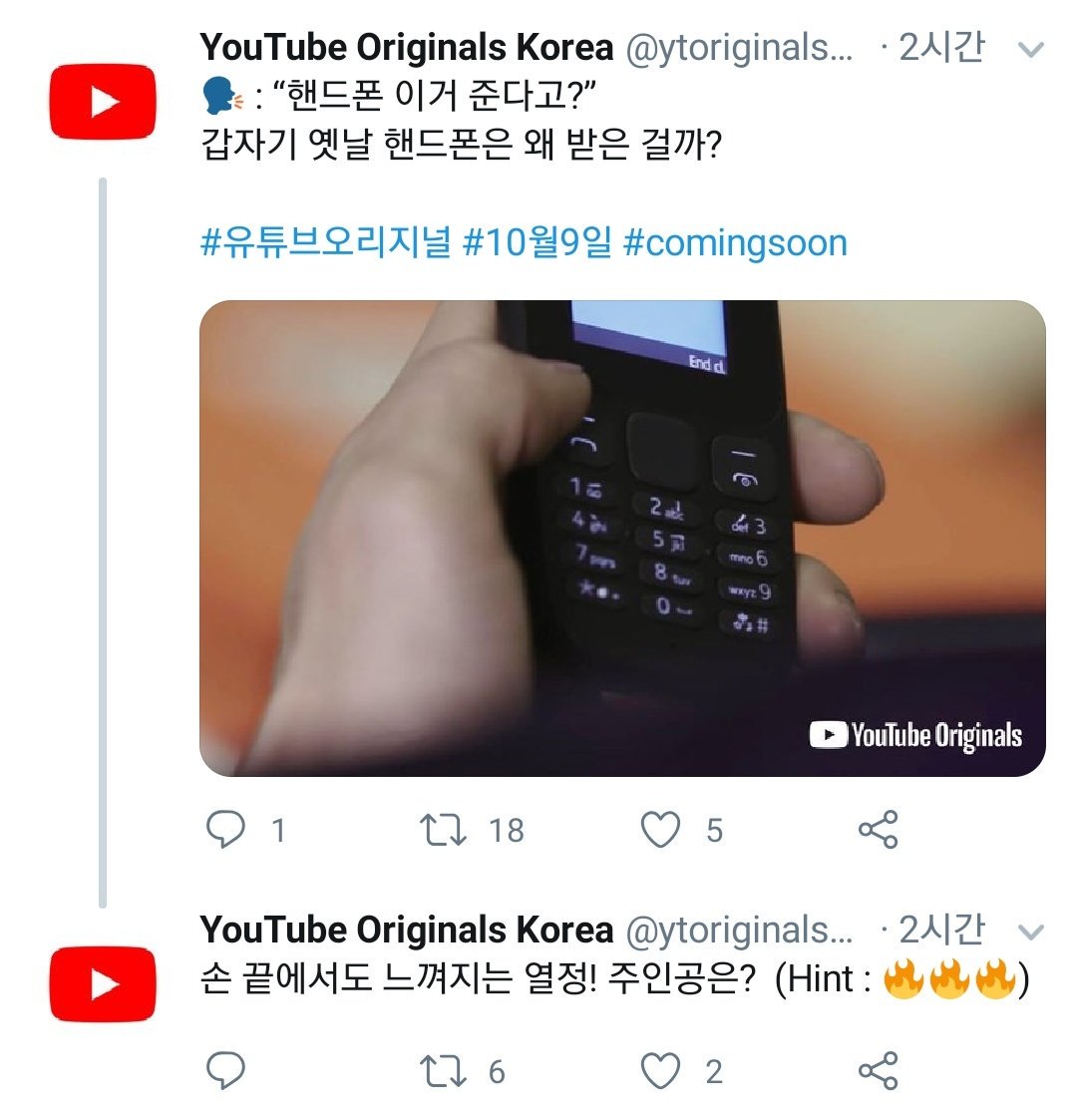Like the tweet with 2 likes

(x=660, y=1071)
